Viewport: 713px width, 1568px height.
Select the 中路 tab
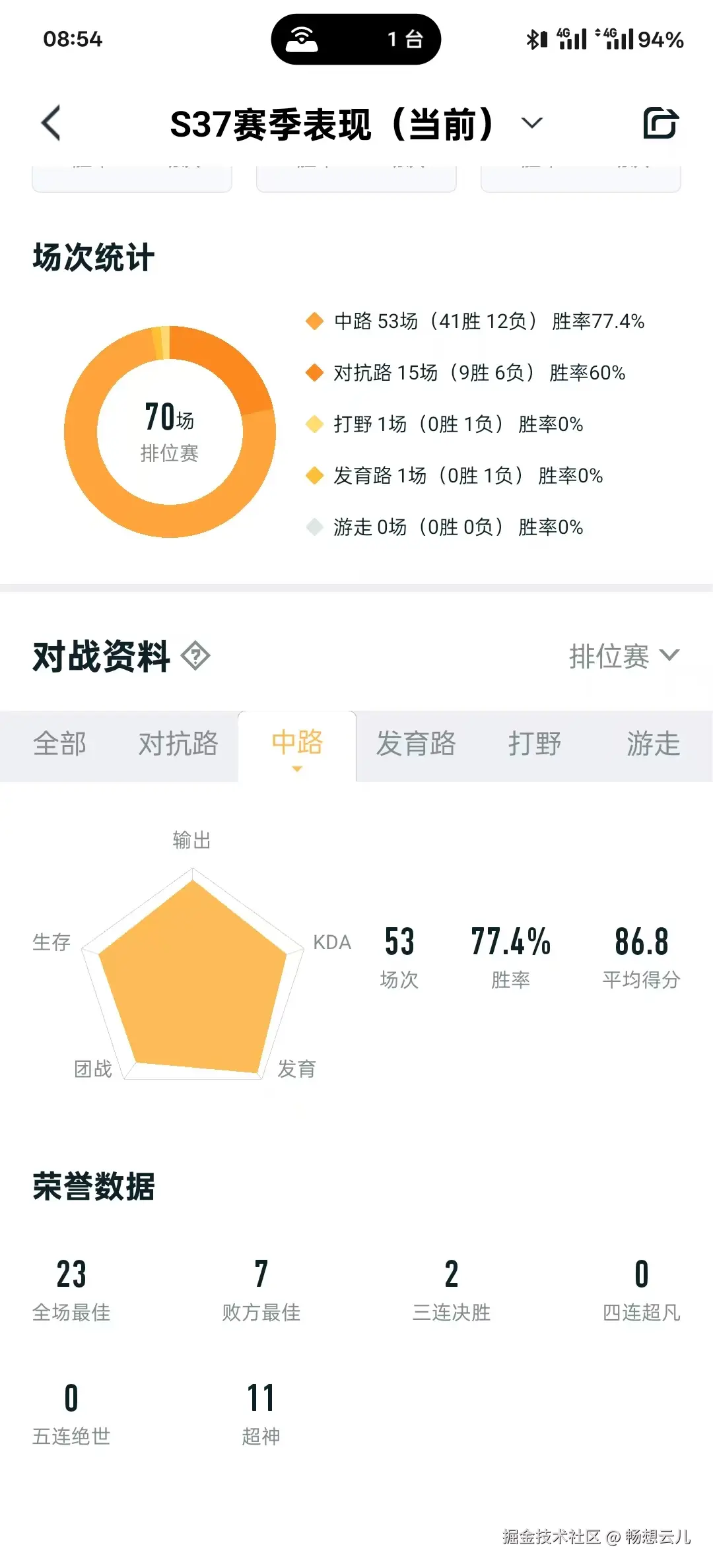coord(297,744)
